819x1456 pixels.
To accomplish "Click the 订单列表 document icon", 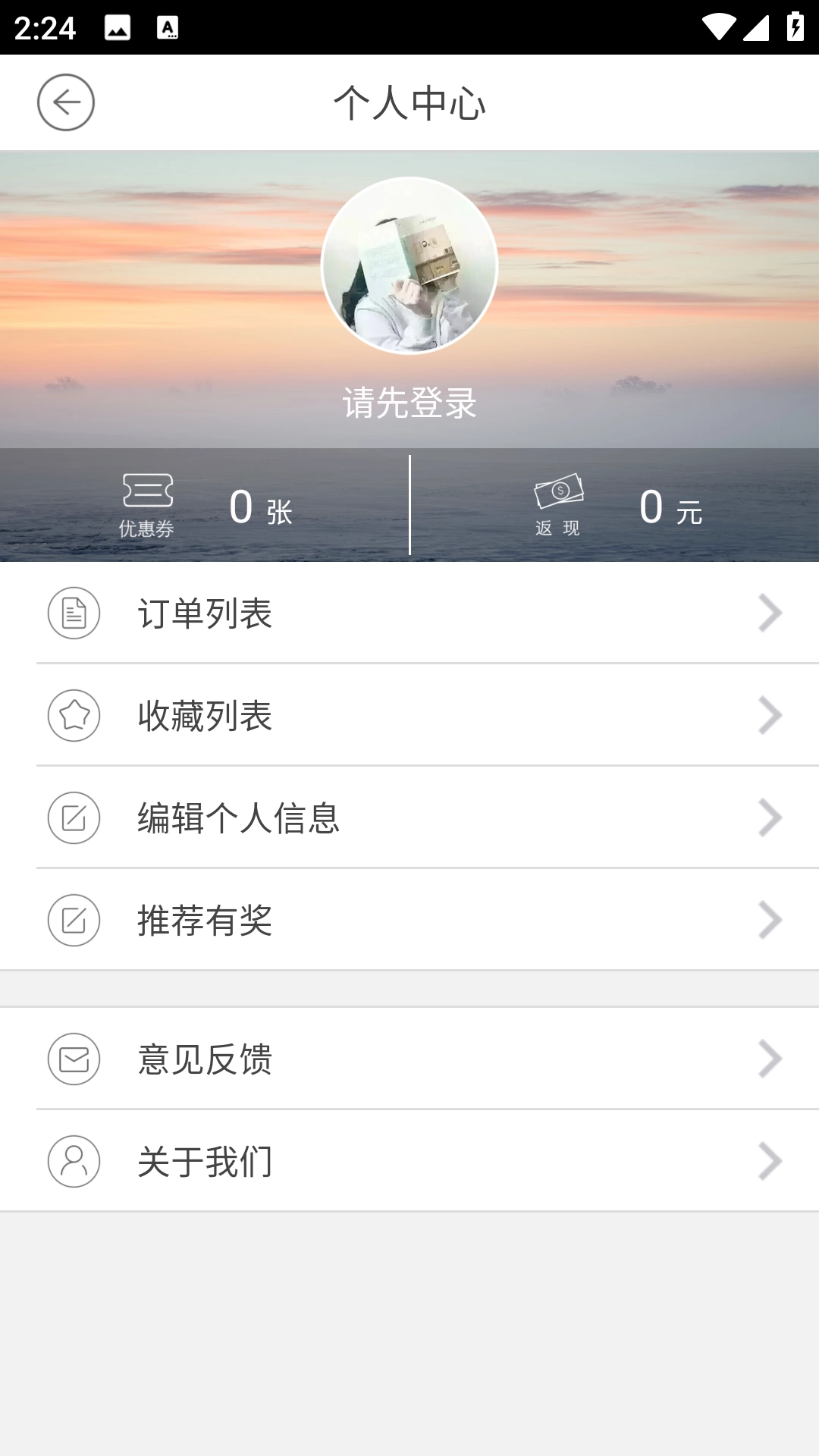I will 74,613.
